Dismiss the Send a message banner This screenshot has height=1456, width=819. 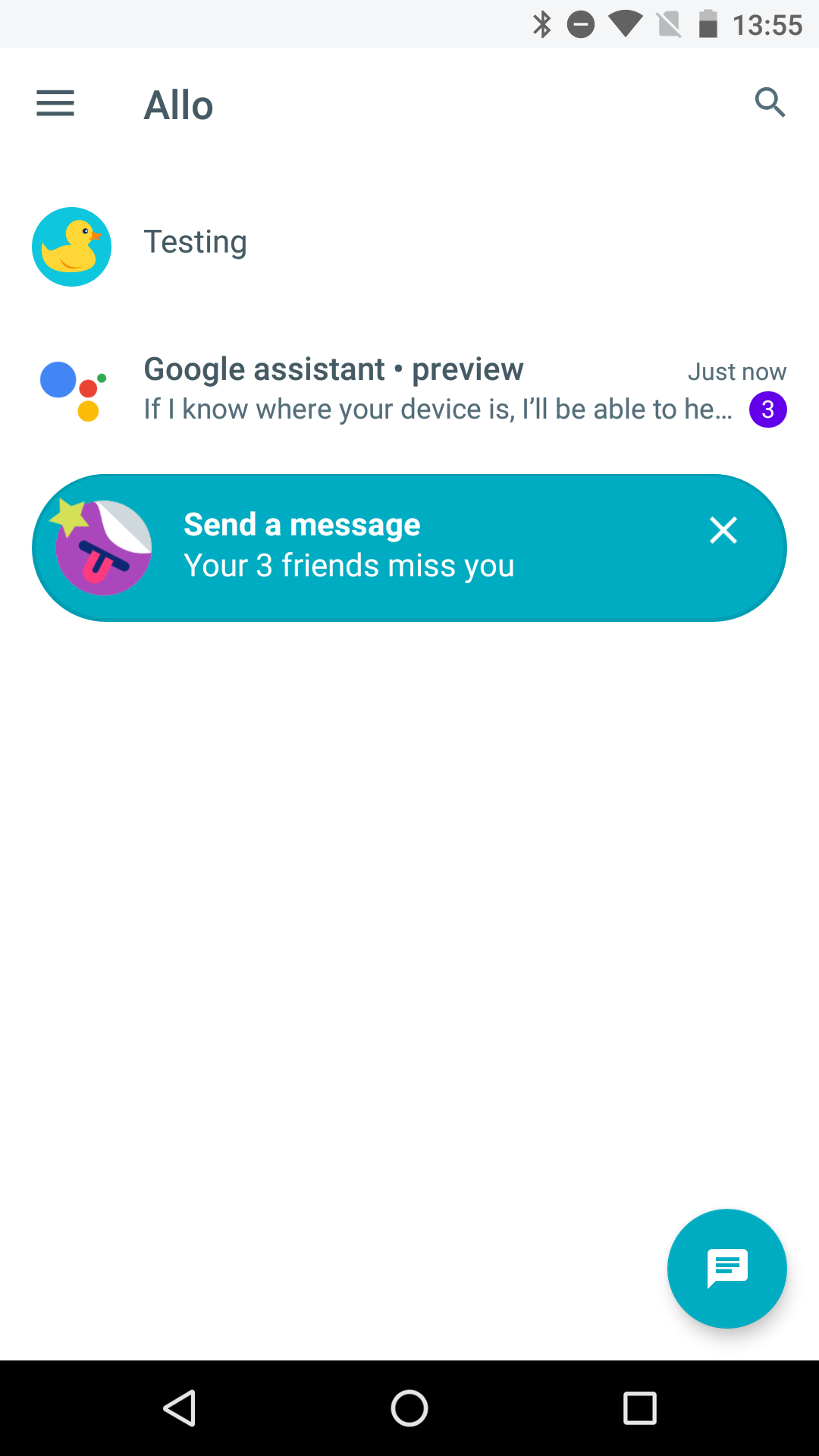tap(723, 530)
